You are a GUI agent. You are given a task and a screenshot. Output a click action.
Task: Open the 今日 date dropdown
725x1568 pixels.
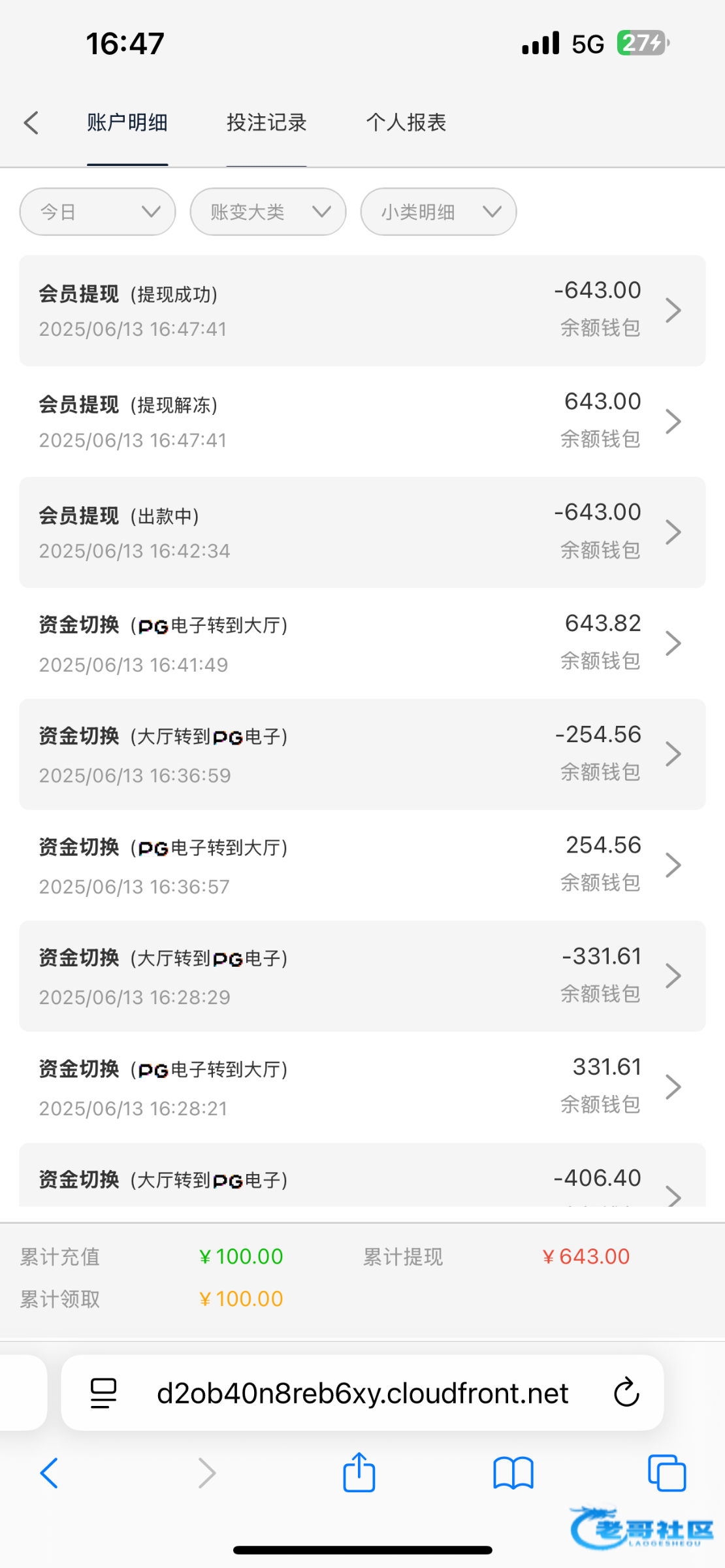(98, 212)
